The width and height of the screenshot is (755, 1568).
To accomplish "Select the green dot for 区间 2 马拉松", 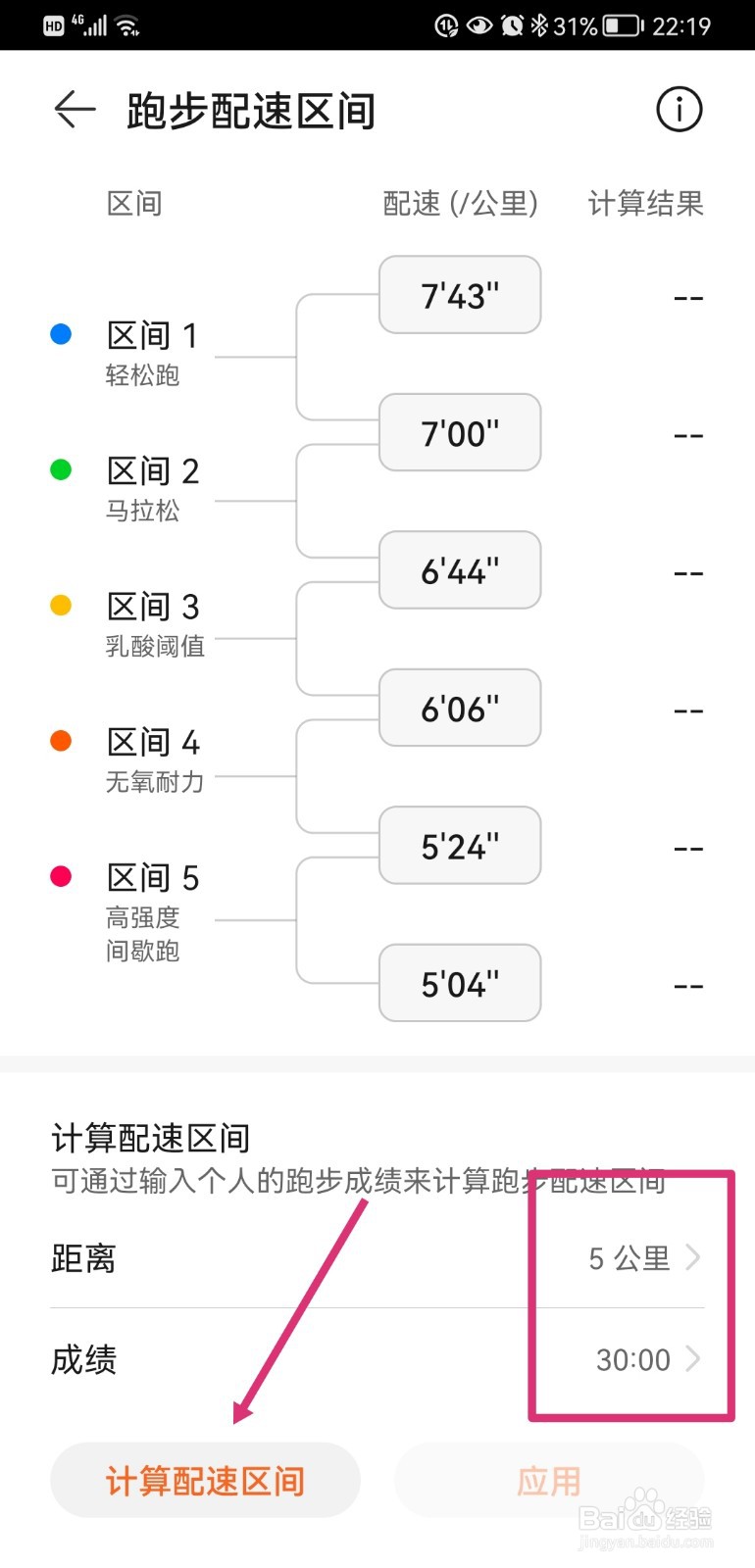I will (61, 469).
